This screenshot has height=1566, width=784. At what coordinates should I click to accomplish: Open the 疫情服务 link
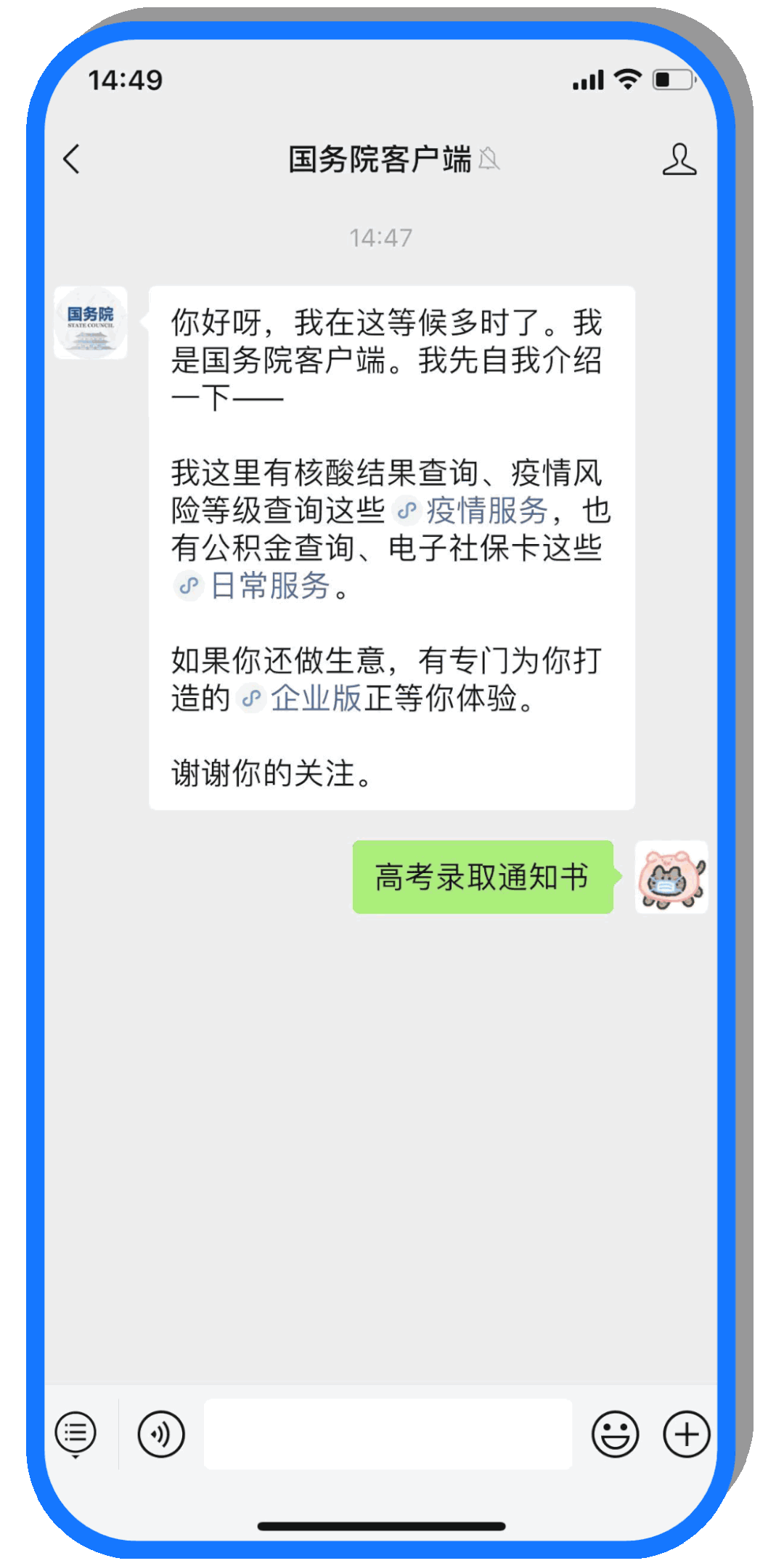point(485,511)
